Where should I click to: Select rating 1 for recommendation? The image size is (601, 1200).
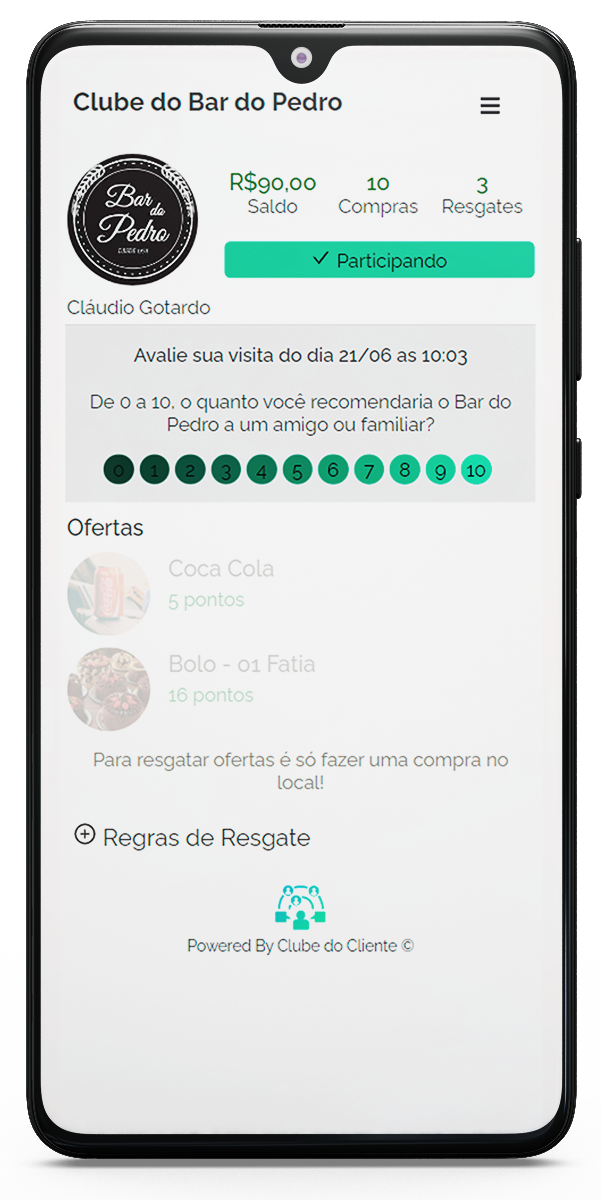154,469
